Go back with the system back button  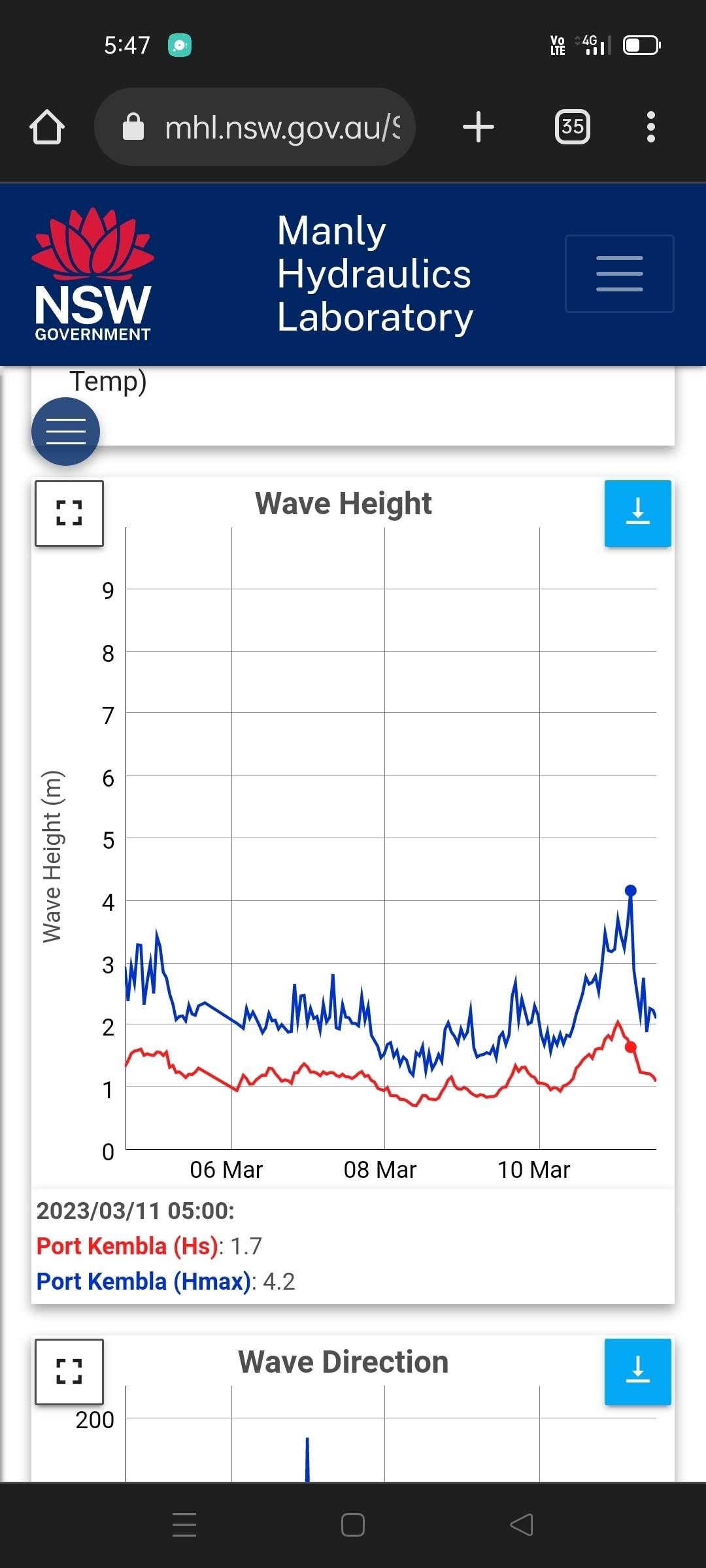[x=521, y=1525]
